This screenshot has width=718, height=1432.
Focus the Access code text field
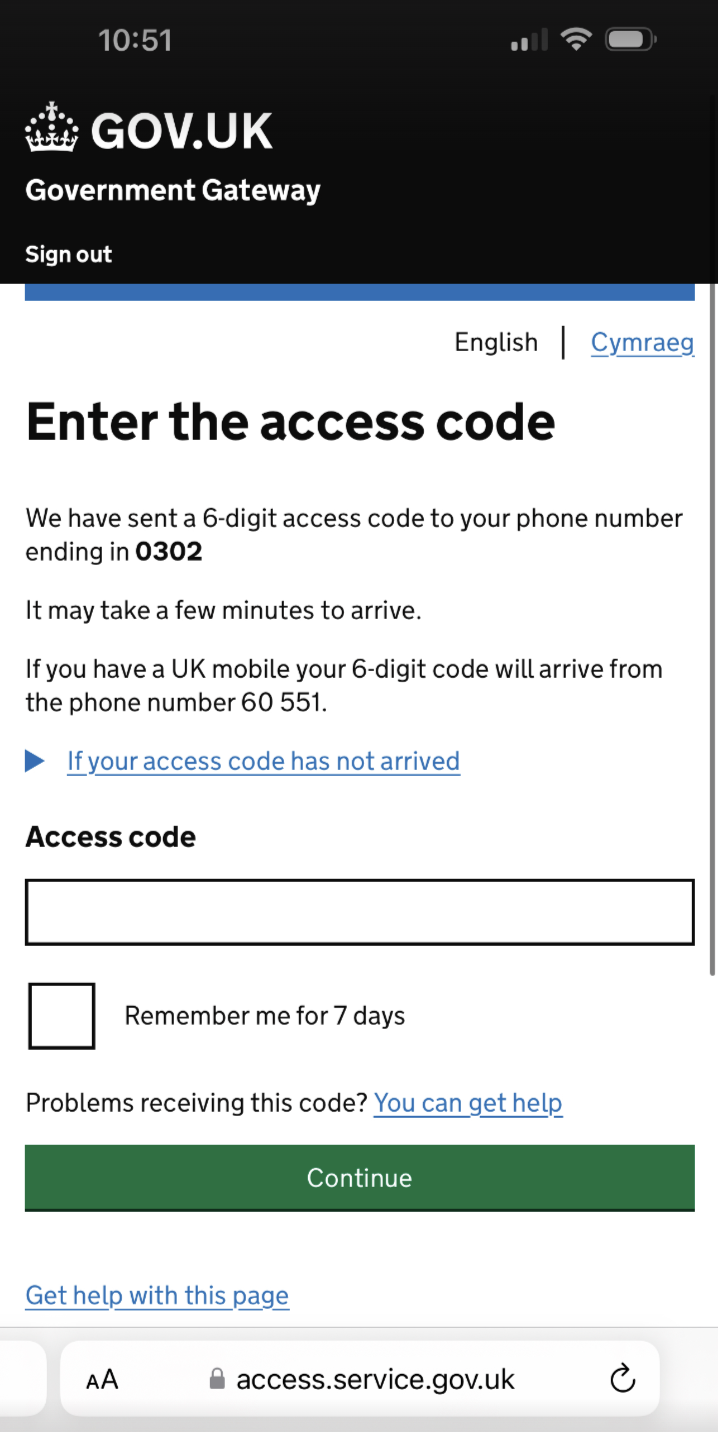point(359,912)
